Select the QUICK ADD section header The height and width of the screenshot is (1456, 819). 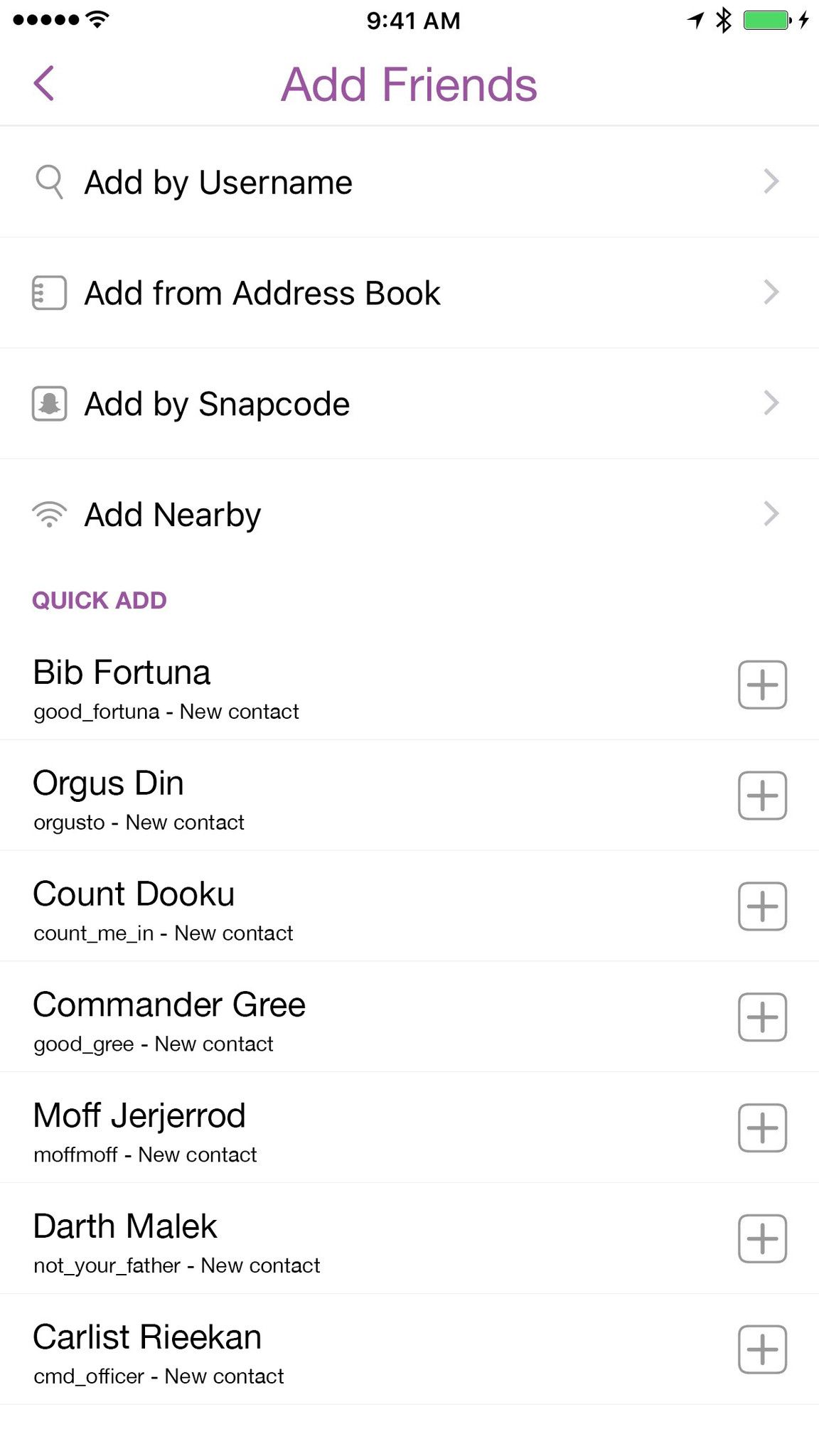point(100,600)
